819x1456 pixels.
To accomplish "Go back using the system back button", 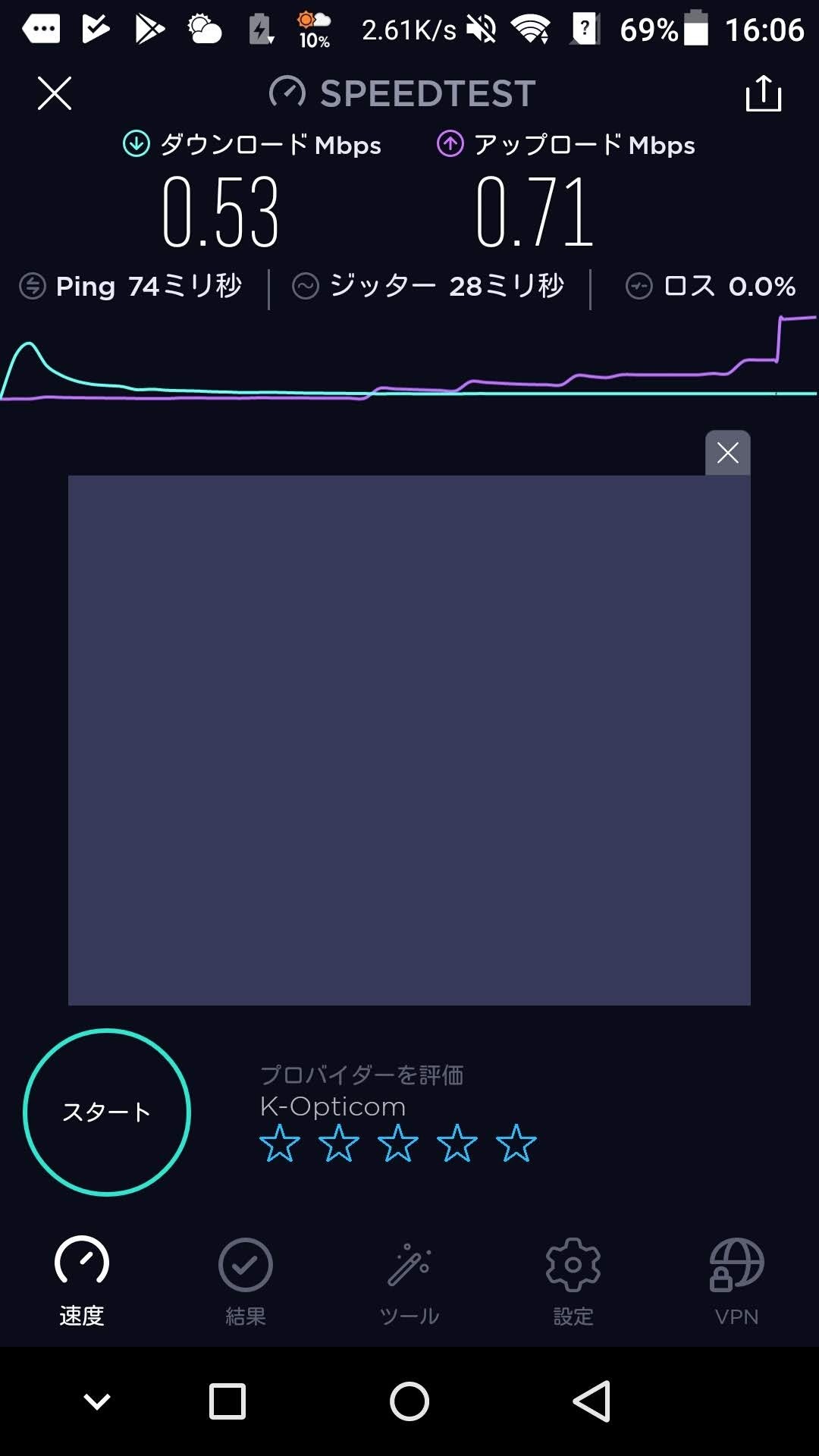I will [x=591, y=1401].
